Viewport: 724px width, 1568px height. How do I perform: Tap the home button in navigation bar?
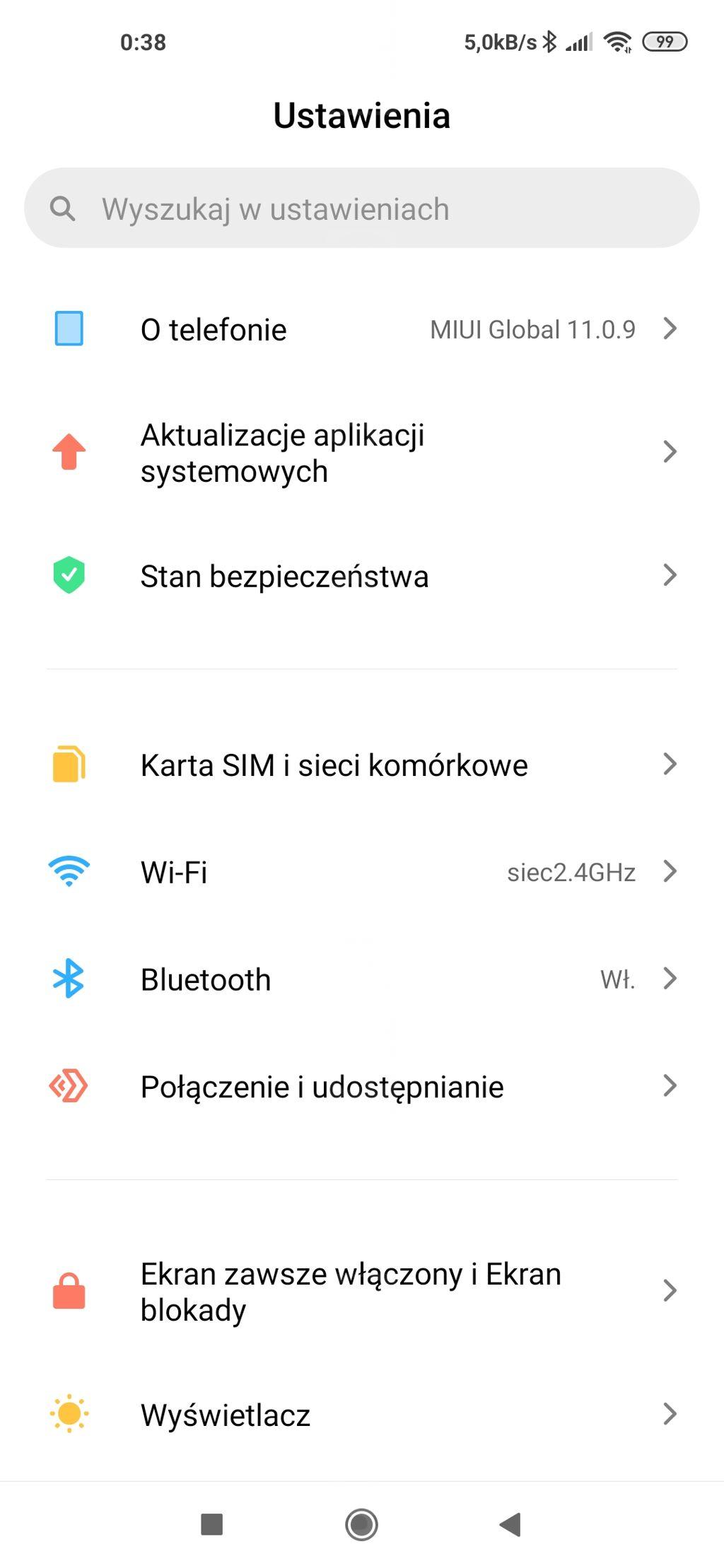pos(361,1524)
